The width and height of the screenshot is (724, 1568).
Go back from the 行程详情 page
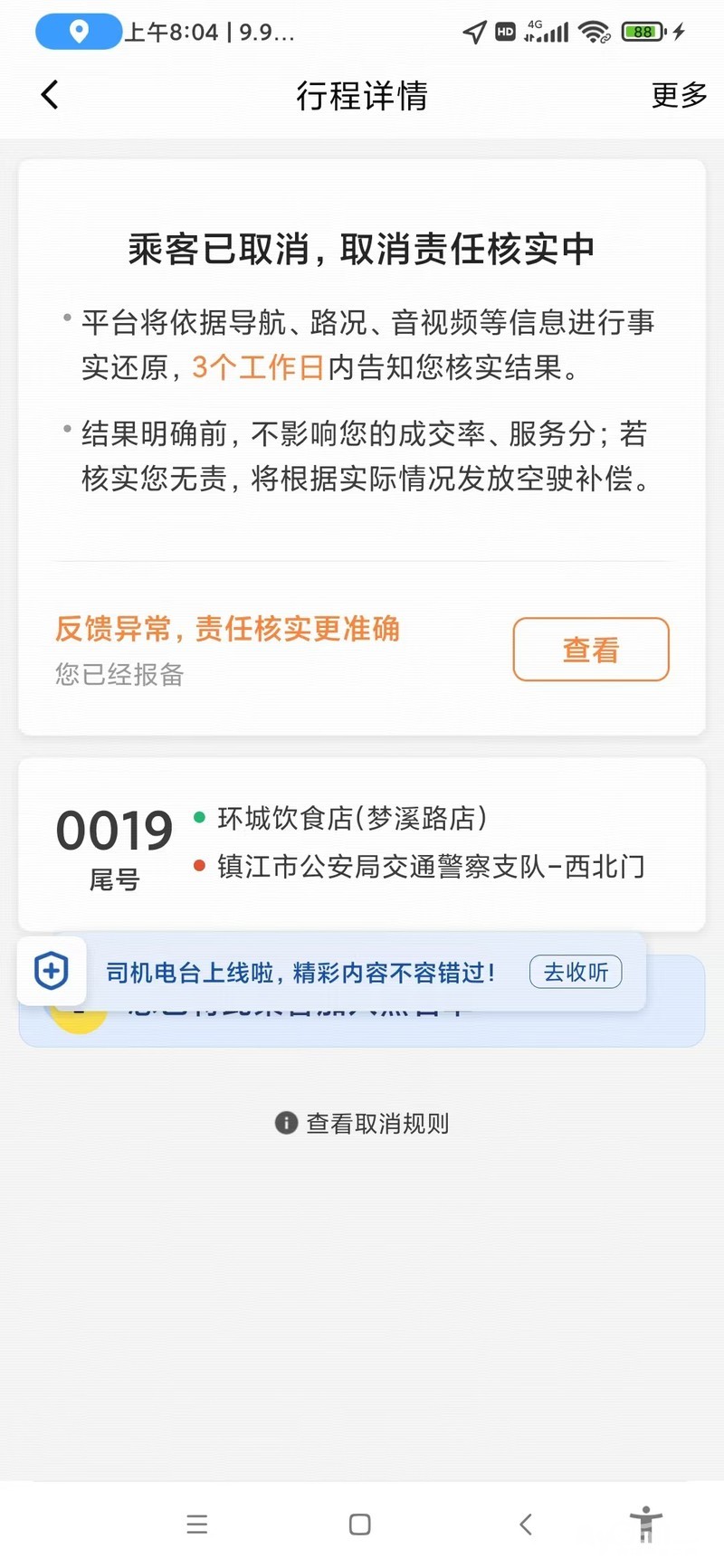click(x=50, y=94)
